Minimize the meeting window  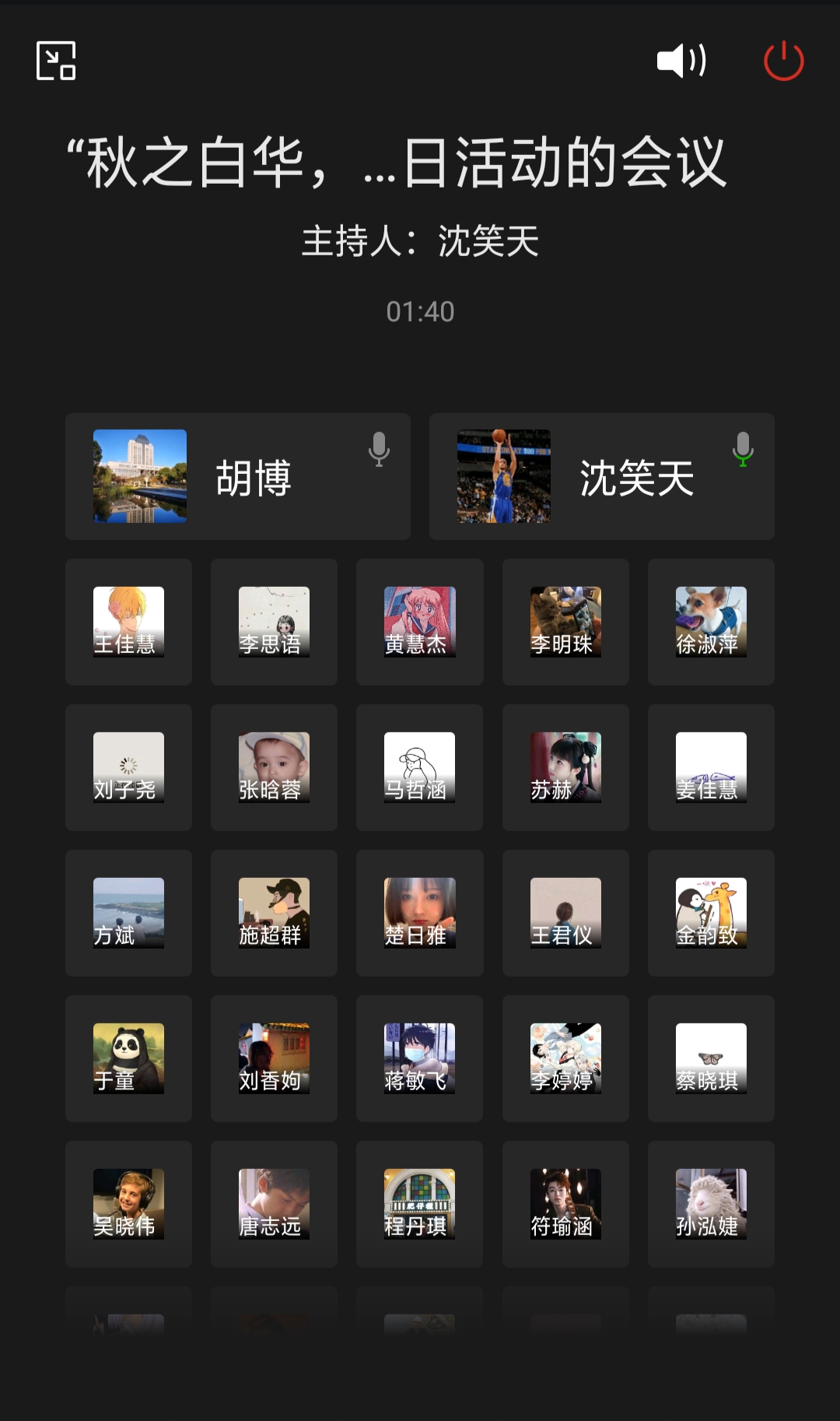tap(56, 61)
